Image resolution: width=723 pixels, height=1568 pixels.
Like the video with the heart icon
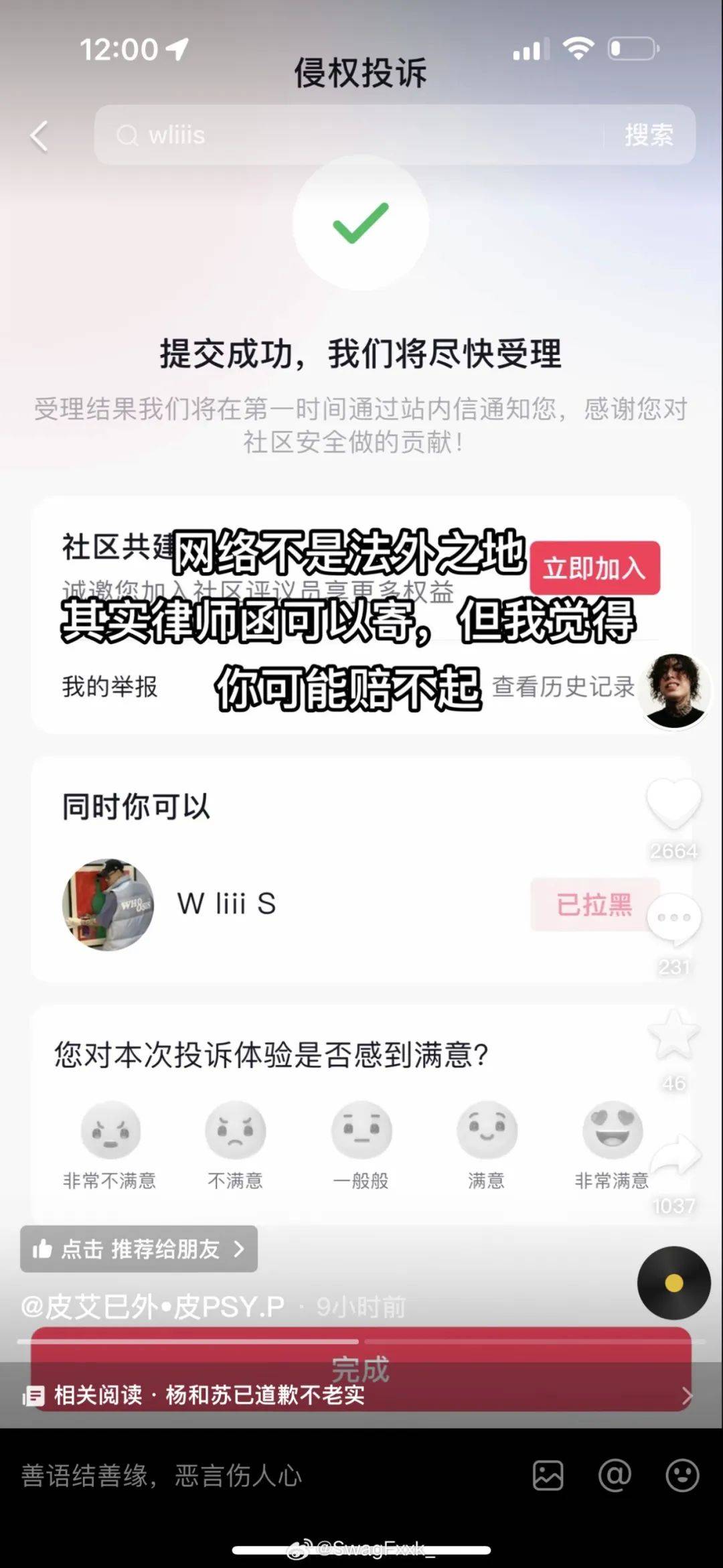click(673, 804)
